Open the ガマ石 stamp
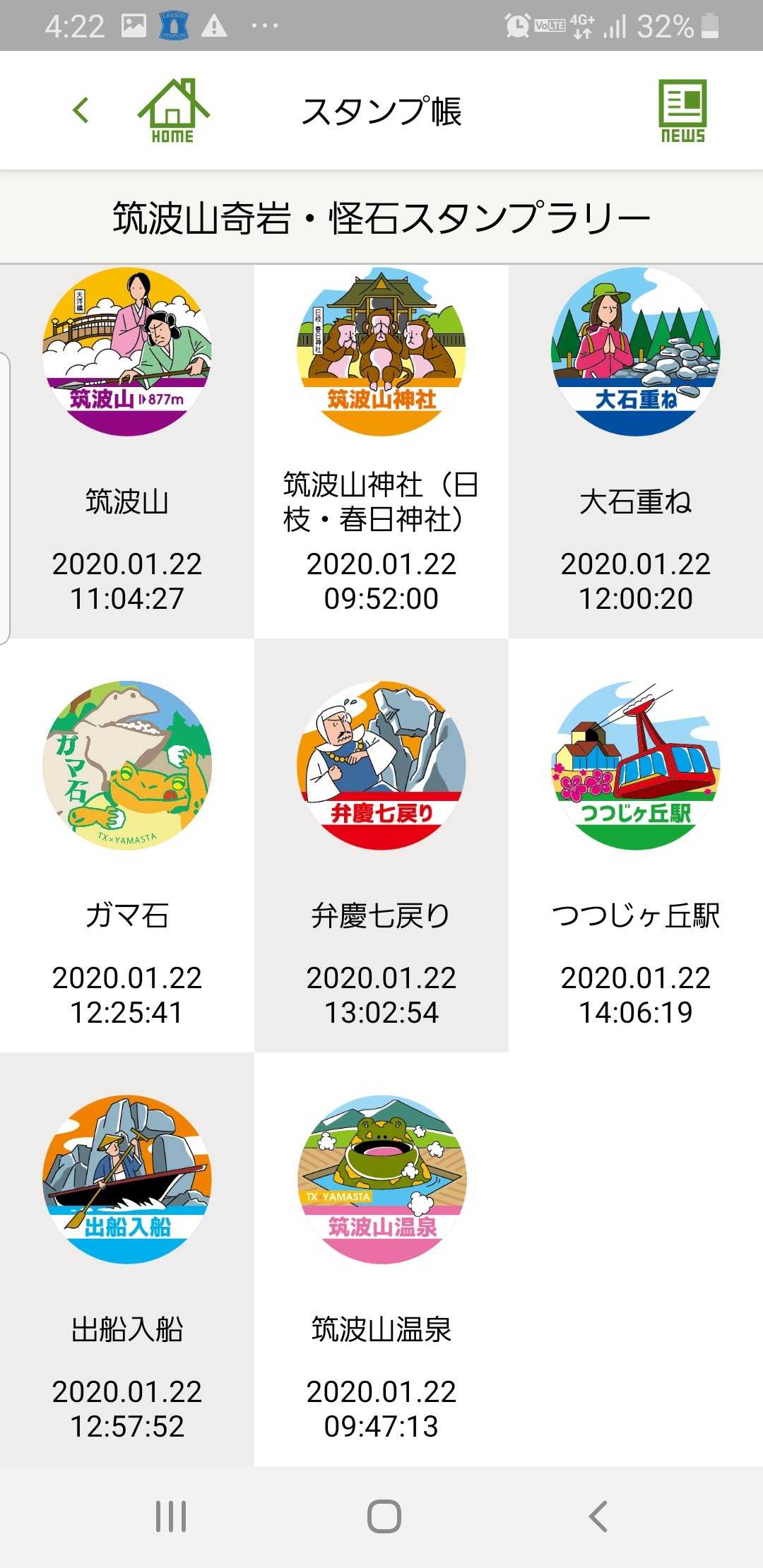763x1568 pixels. point(127,766)
